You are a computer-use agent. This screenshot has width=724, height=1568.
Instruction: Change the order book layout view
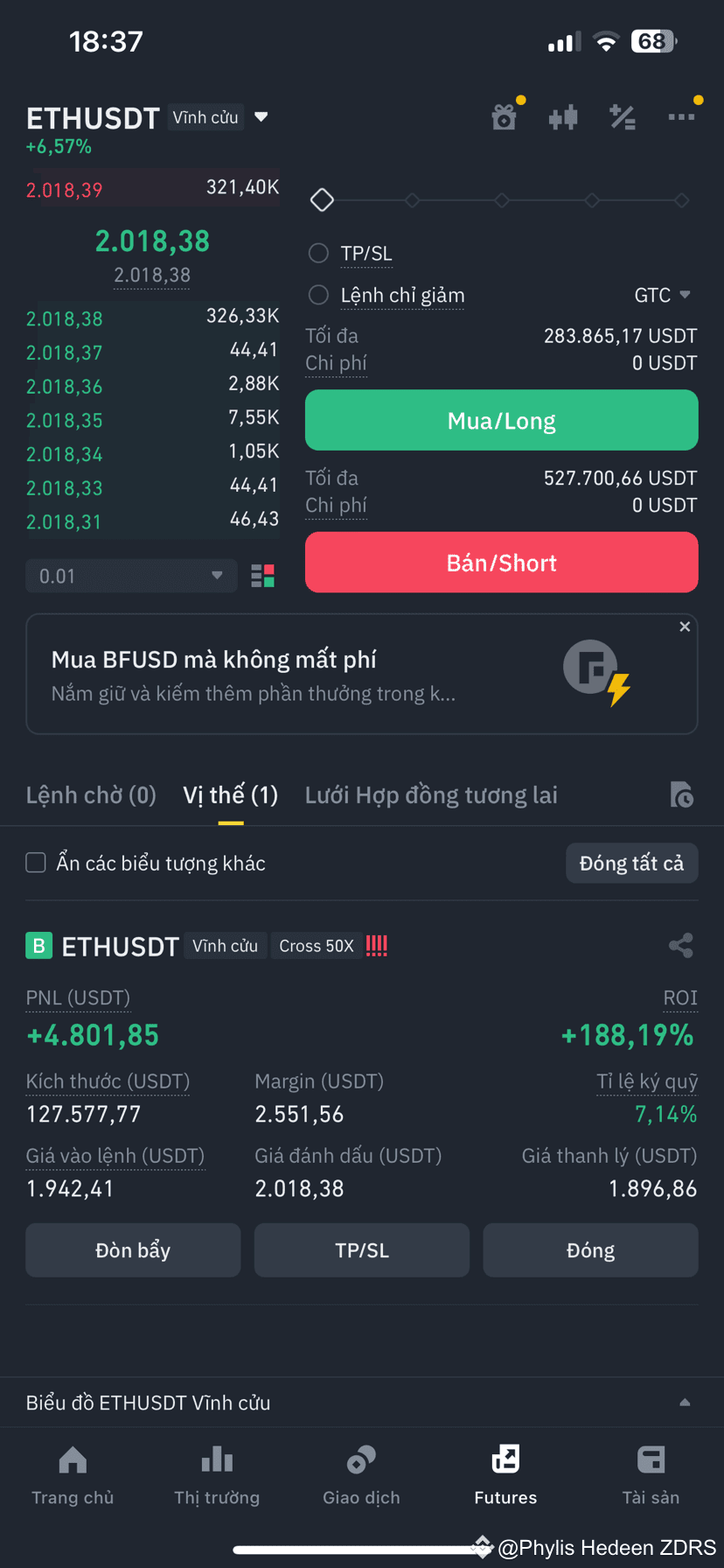(x=262, y=576)
